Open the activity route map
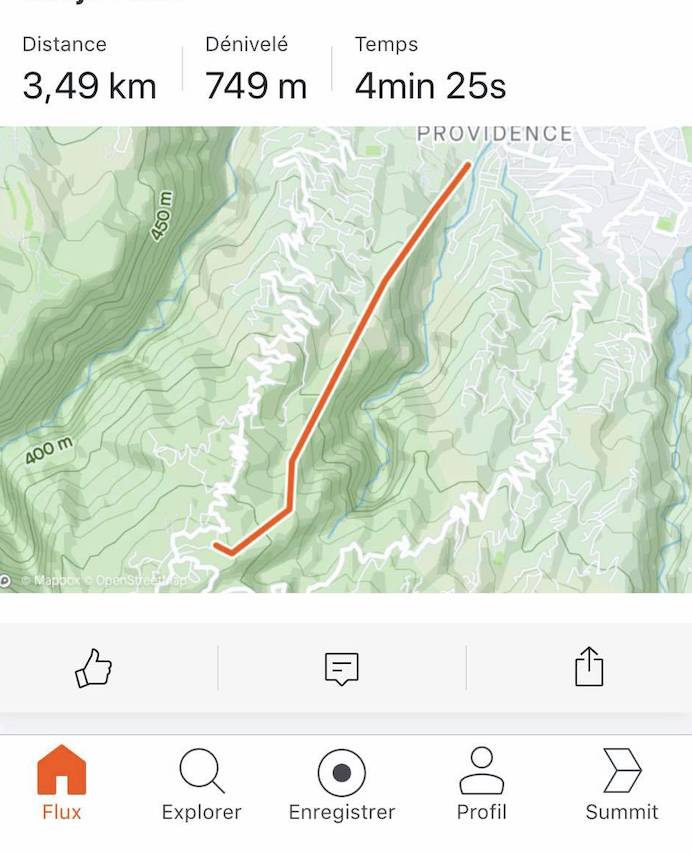This screenshot has width=692, height=854. tap(346, 360)
